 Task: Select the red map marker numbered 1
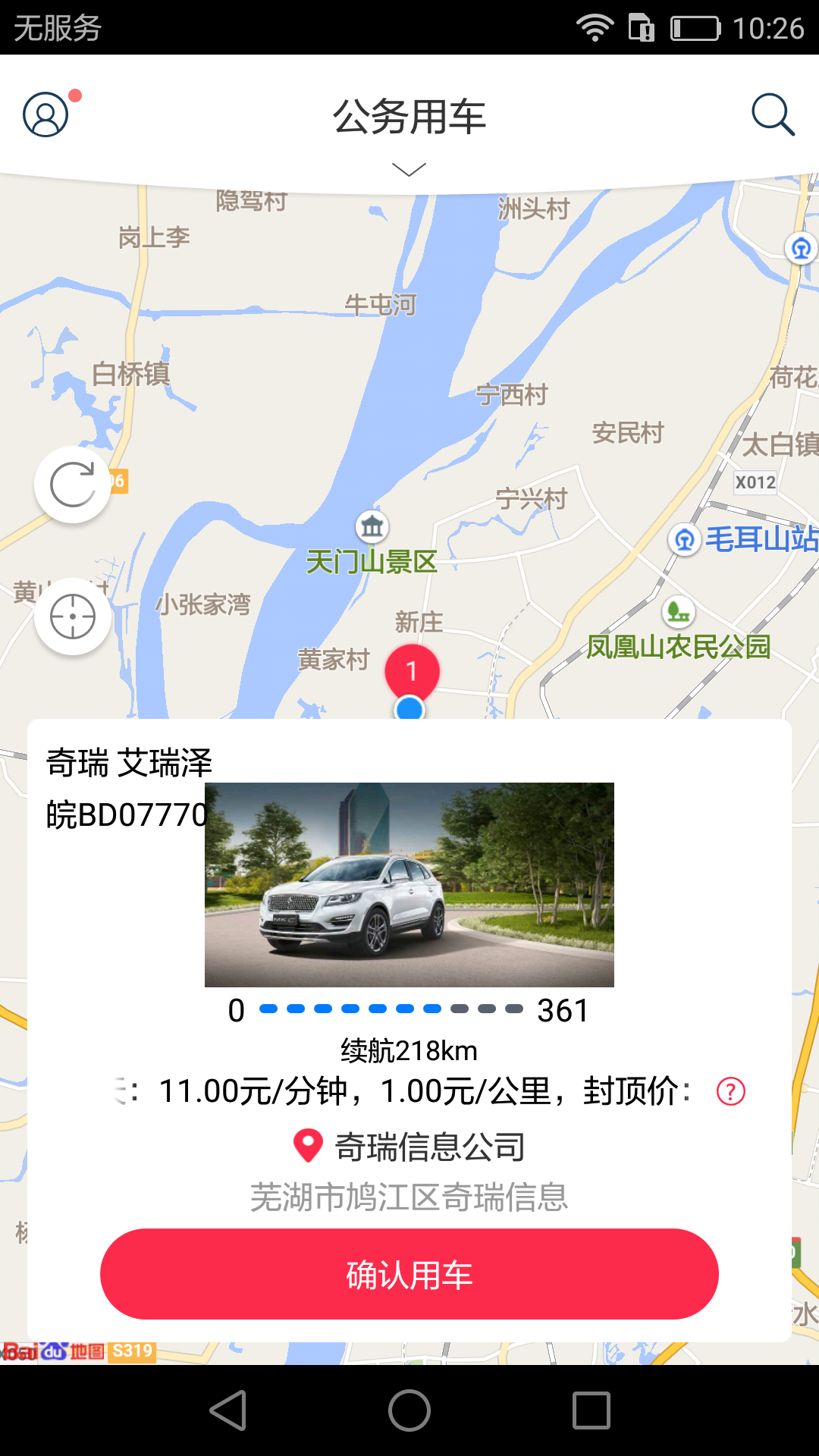click(x=412, y=671)
